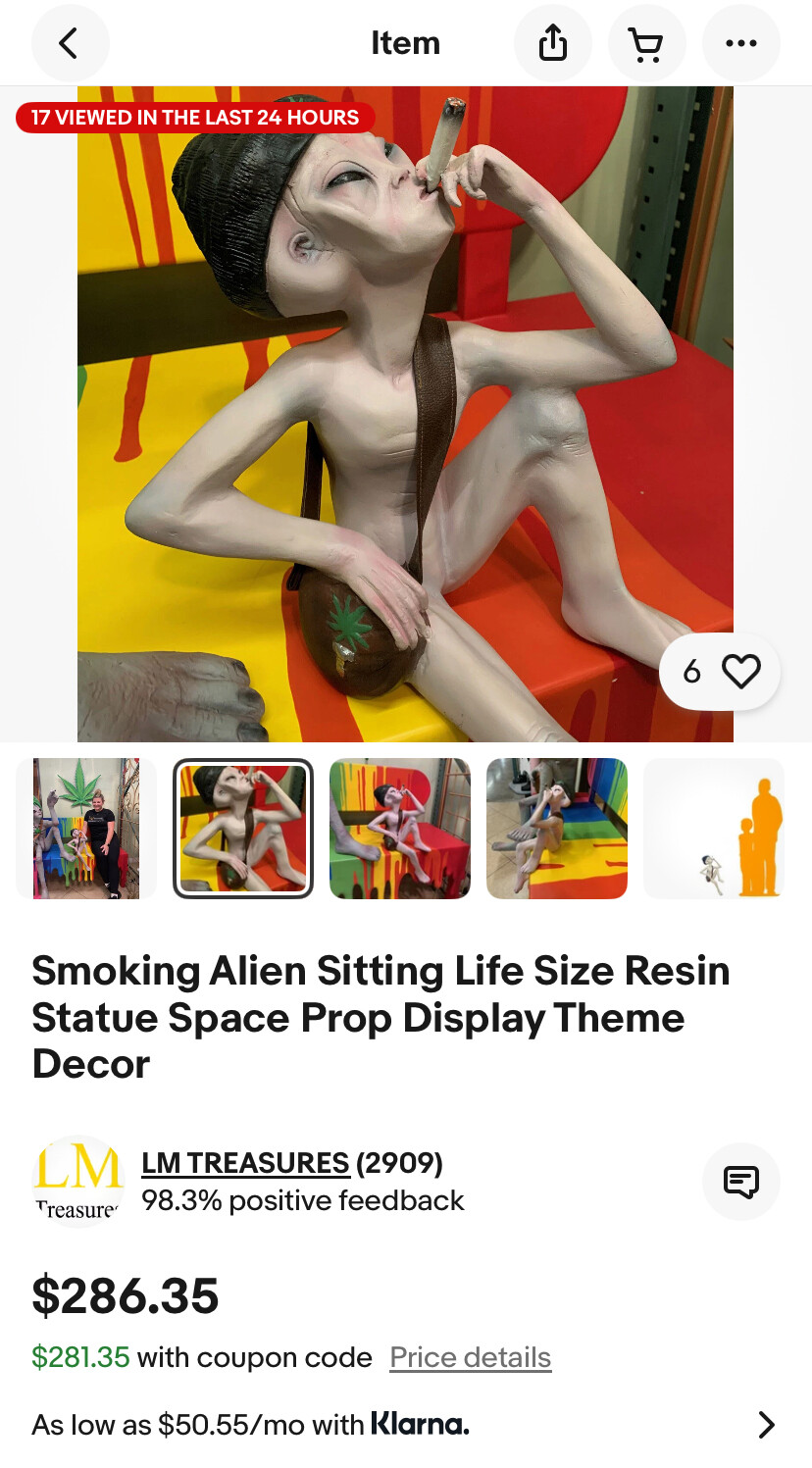
Task: Expand Klarna monthly payment options
Action: pyautogui.click(x=405, y=1424)
